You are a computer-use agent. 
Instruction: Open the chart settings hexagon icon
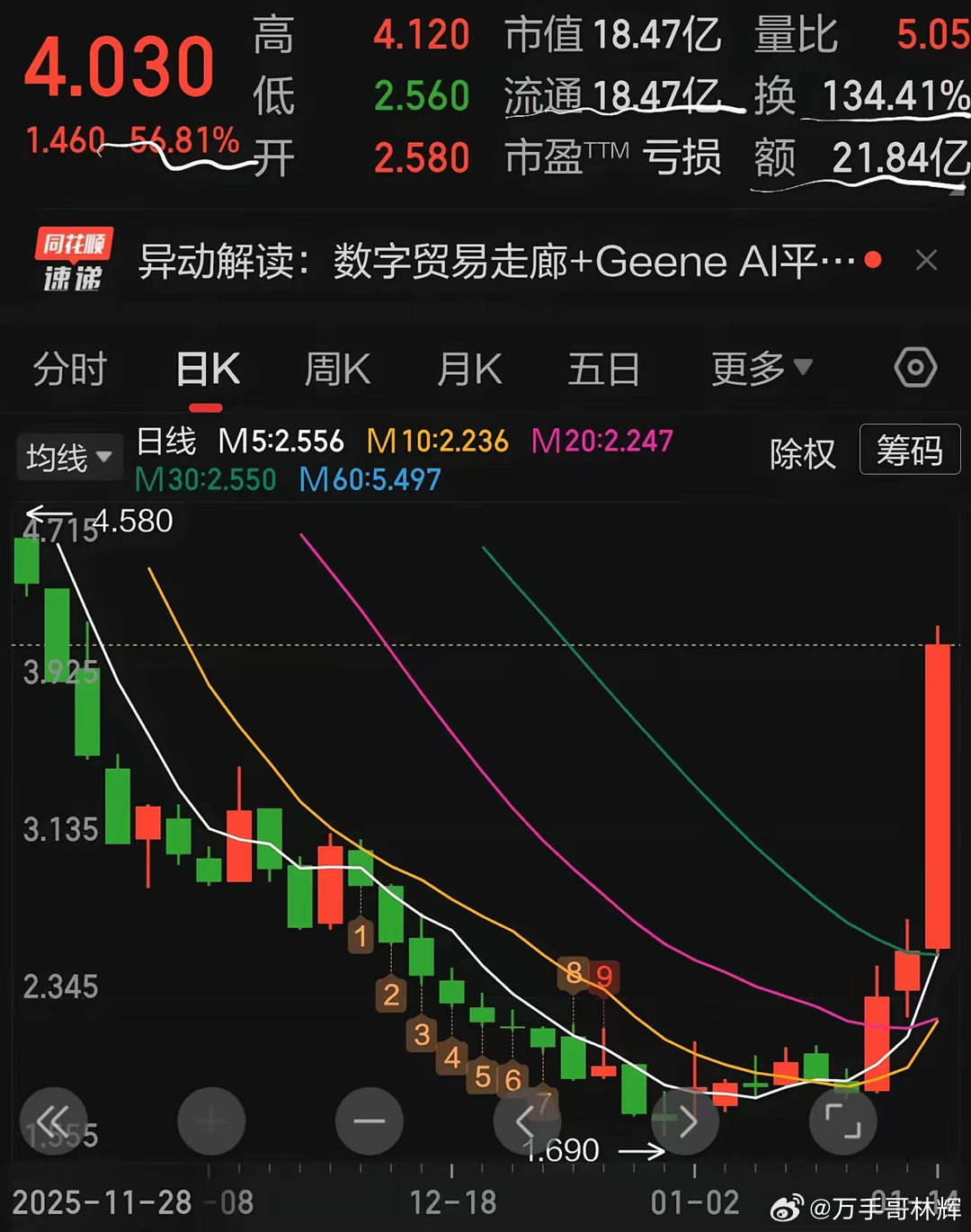[x=914, y=367]
